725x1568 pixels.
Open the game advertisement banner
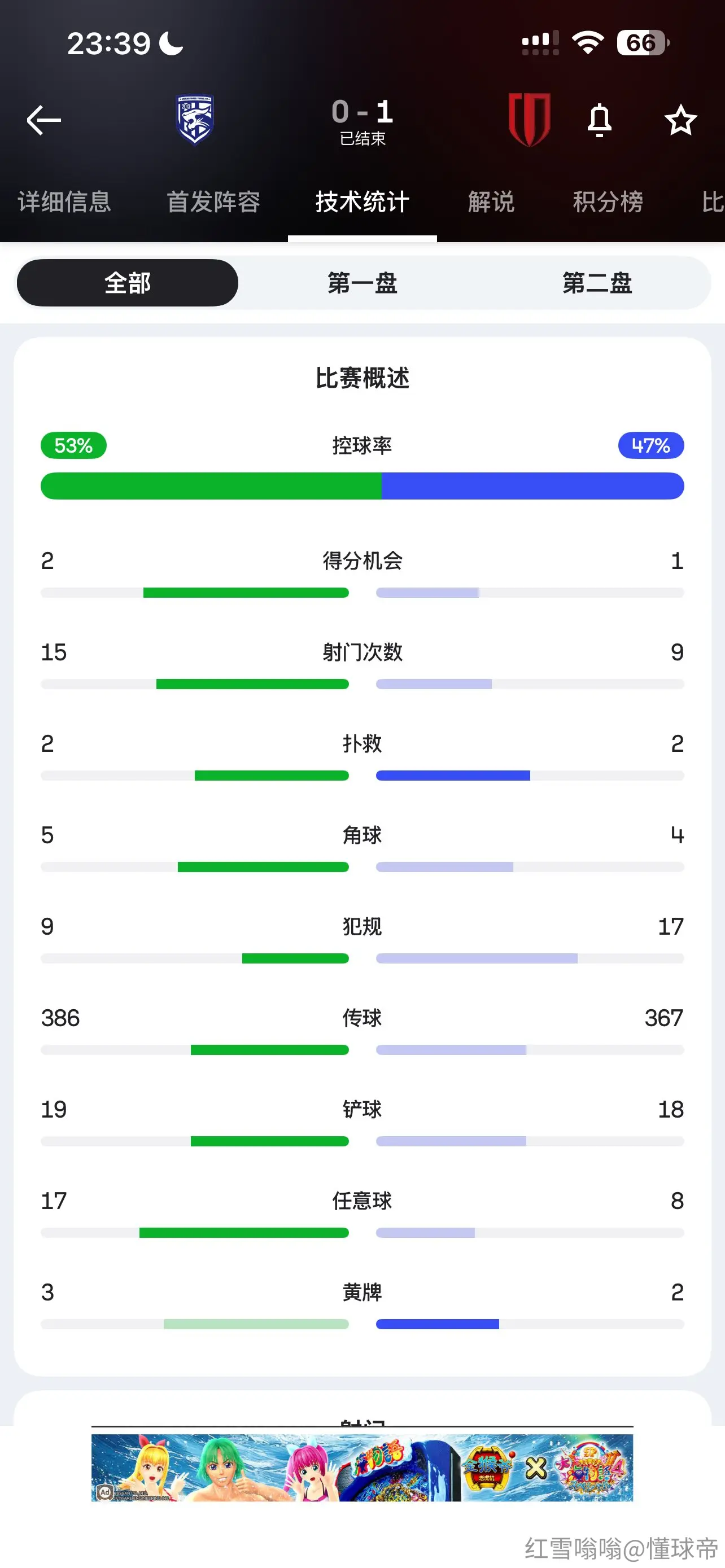coord(362,1467)
